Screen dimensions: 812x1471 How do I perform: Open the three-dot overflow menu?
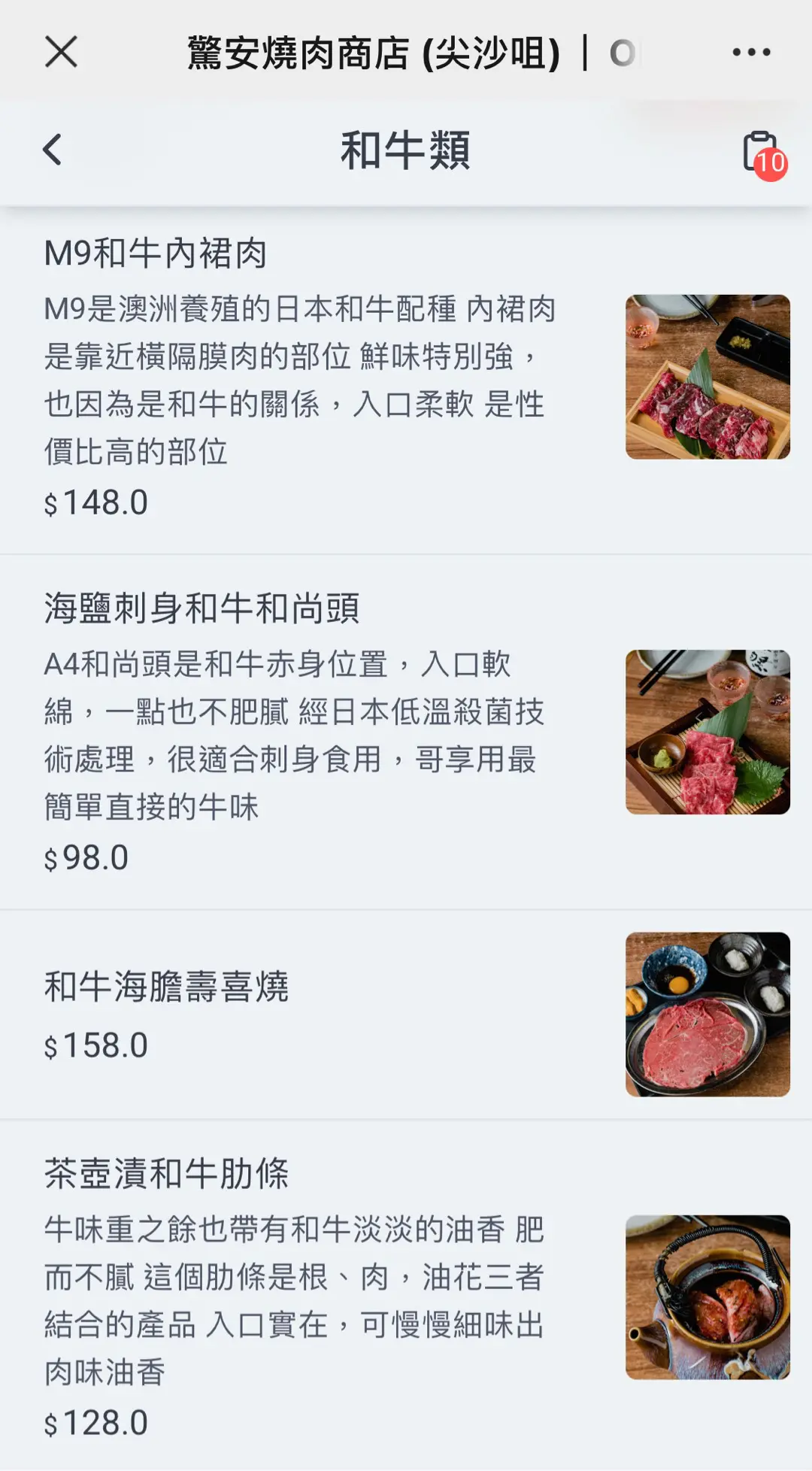tap(751, 52)
